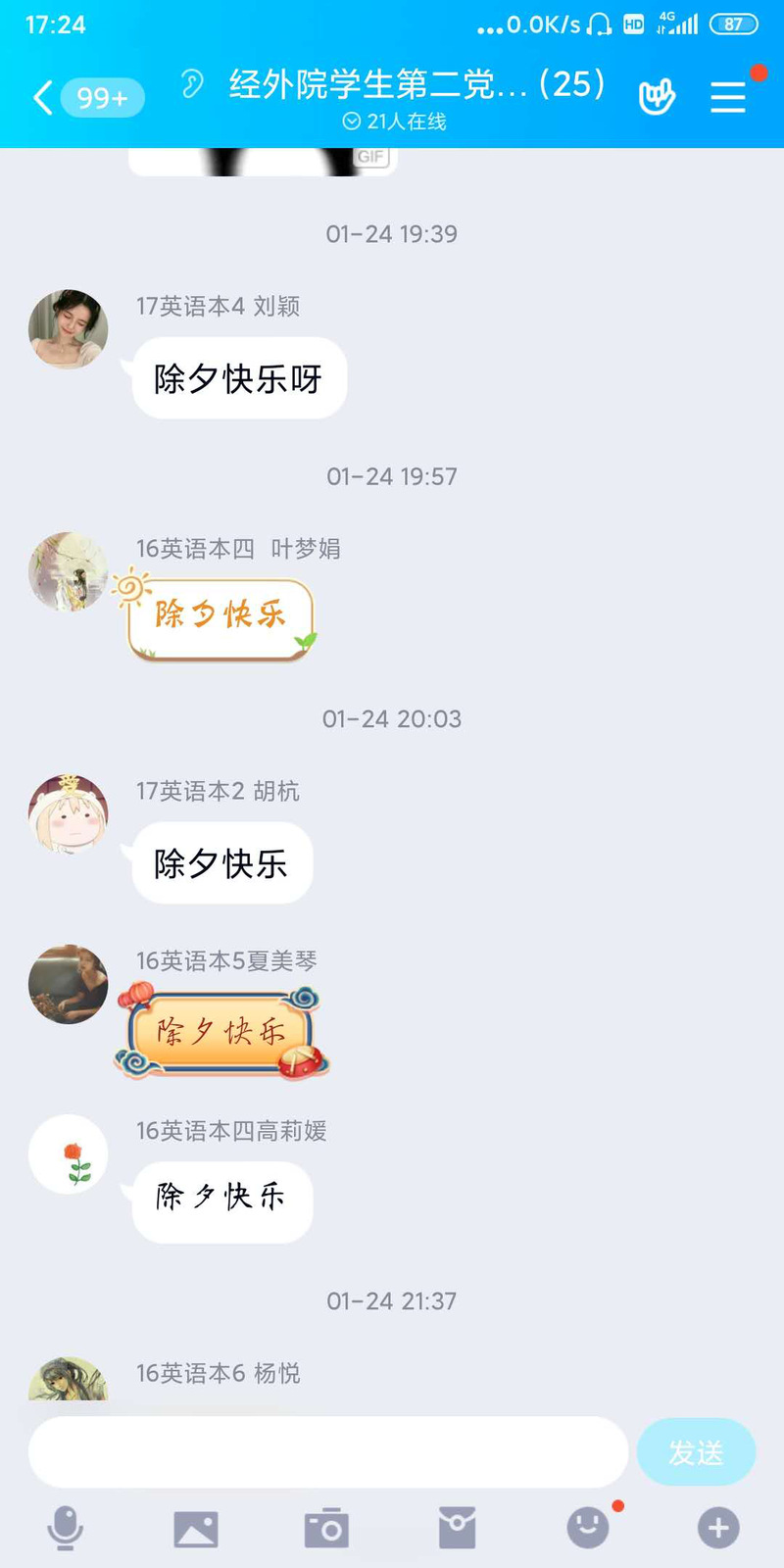This screenshot has height=1568, width=784.
Task: Tap the ear listening mode icon
Action: tap(192, 84)
